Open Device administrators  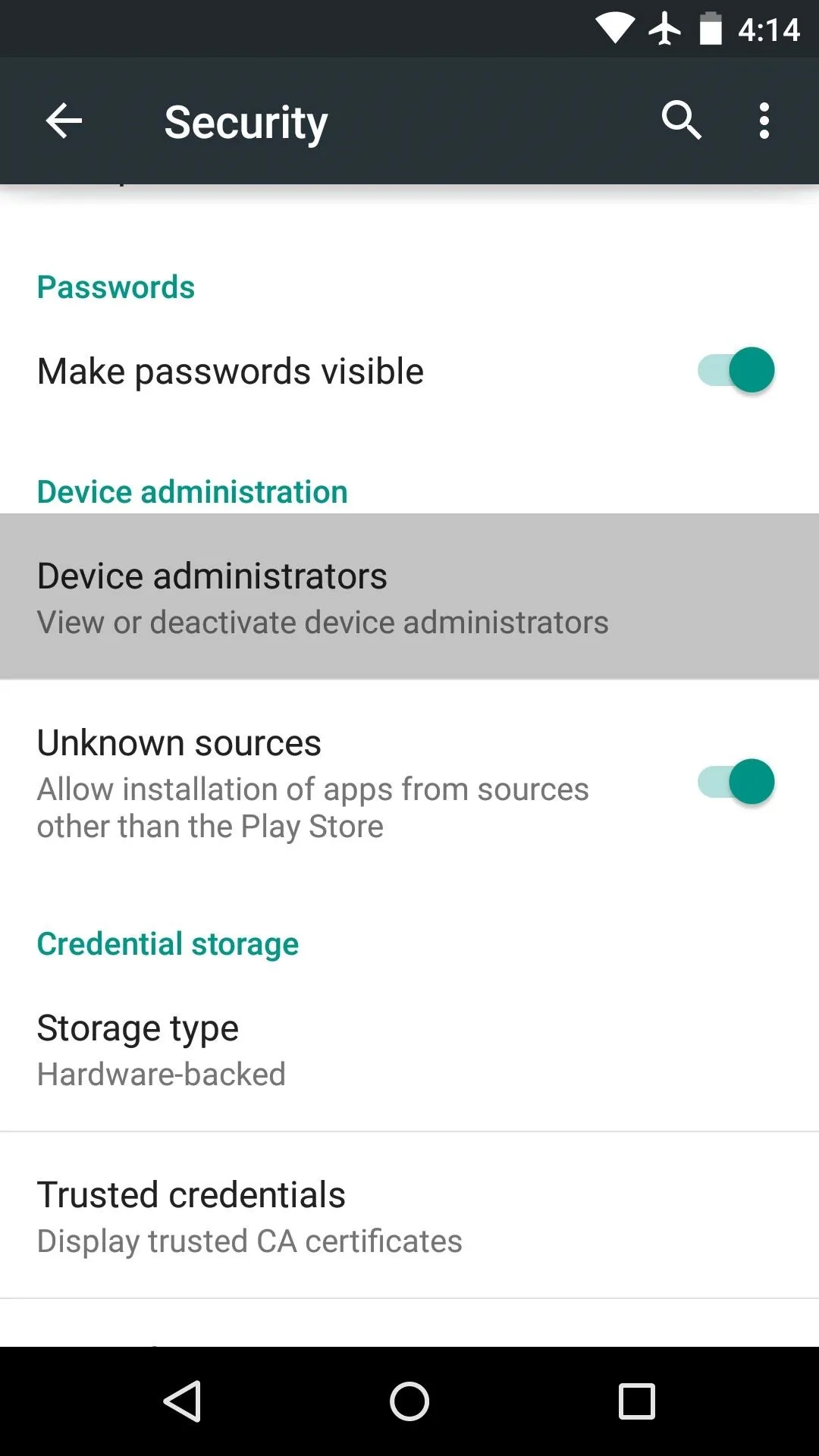(409, 597)
